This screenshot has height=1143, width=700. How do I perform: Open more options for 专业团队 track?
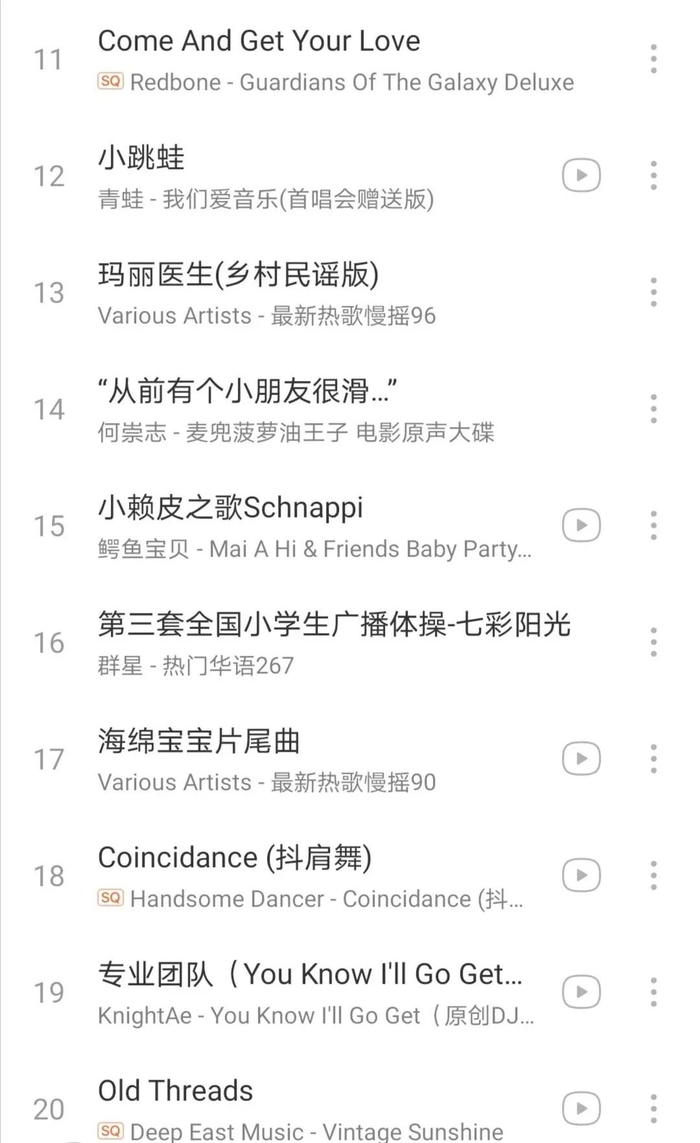click(653, 992)
